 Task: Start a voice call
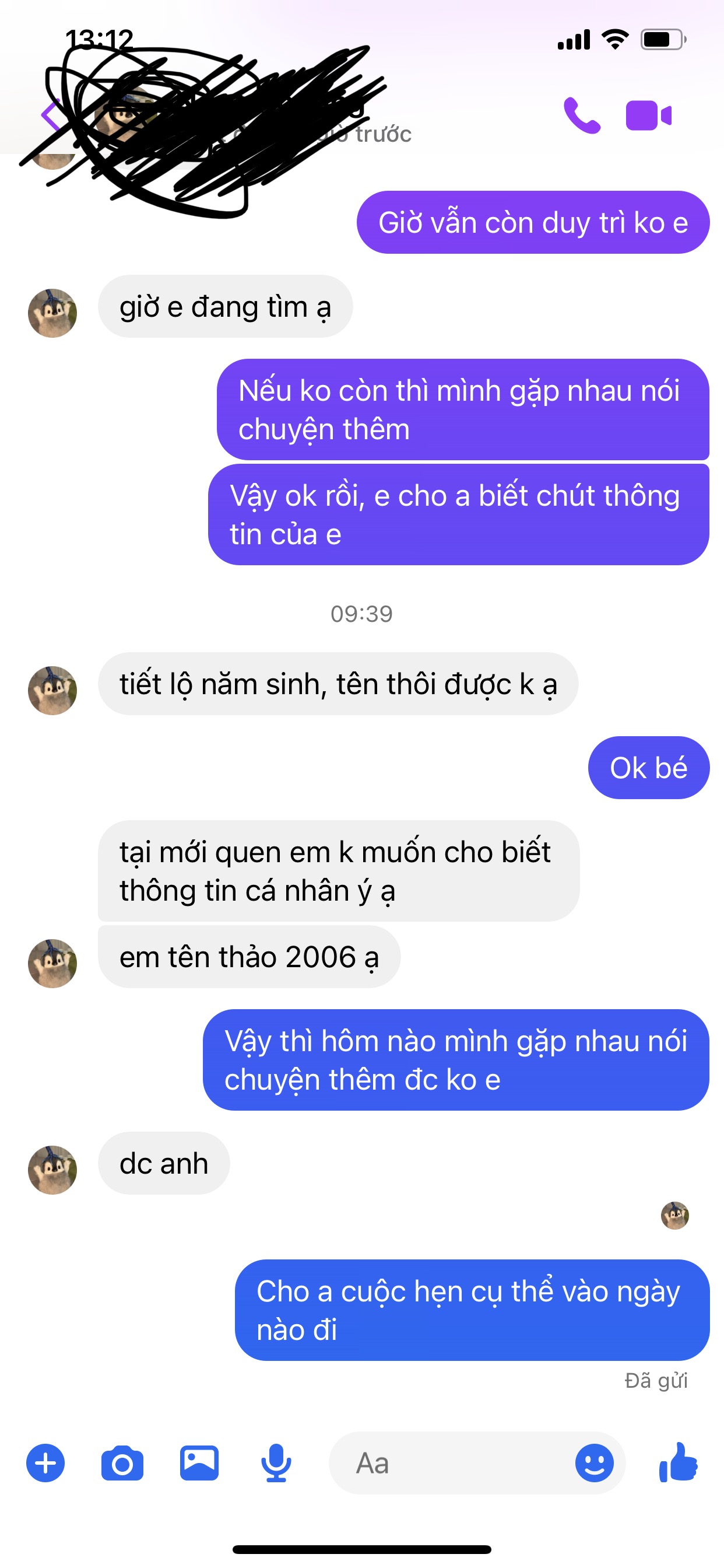[x=582, y=115]
